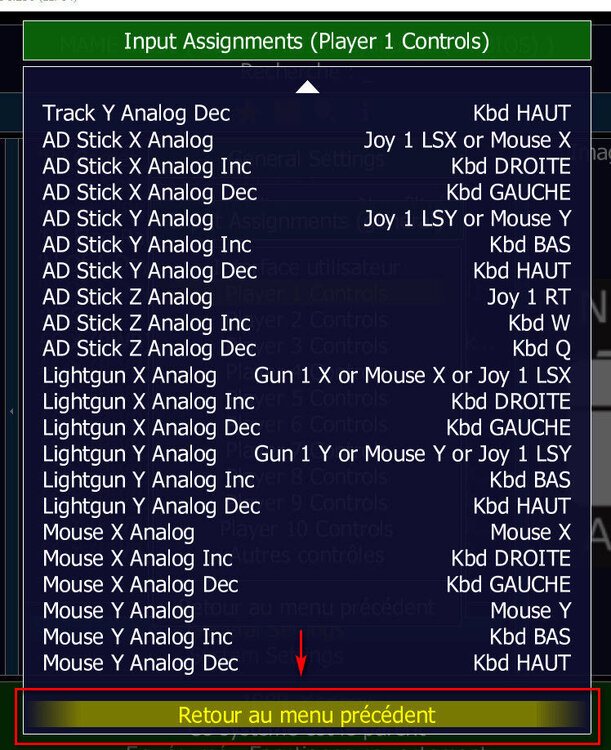Select Mouse X Analog row
Image resolution: width=611 pixels, height=750 pixels.
pyautogui.click(x=306, y=532)
